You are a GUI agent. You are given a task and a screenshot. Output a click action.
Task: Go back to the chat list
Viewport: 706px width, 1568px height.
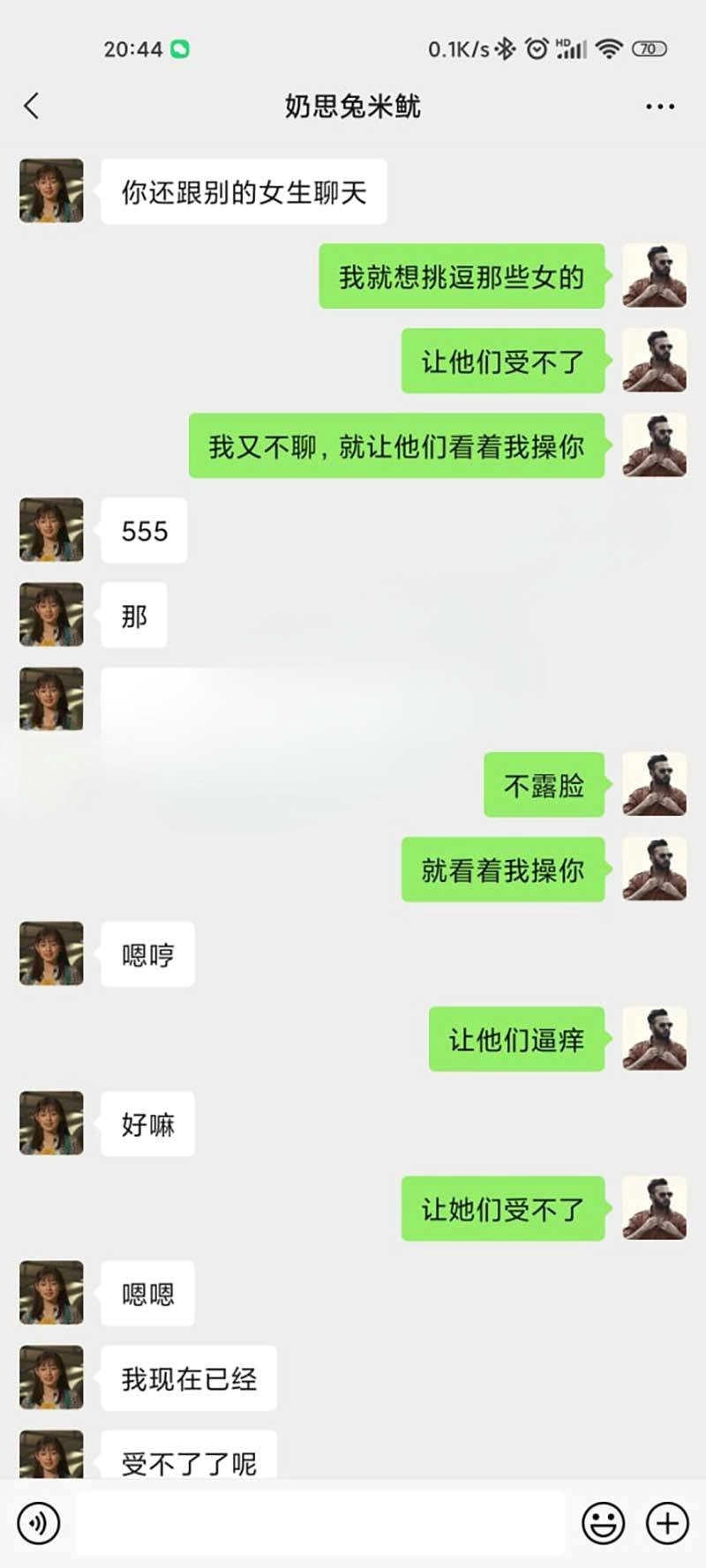32,107
